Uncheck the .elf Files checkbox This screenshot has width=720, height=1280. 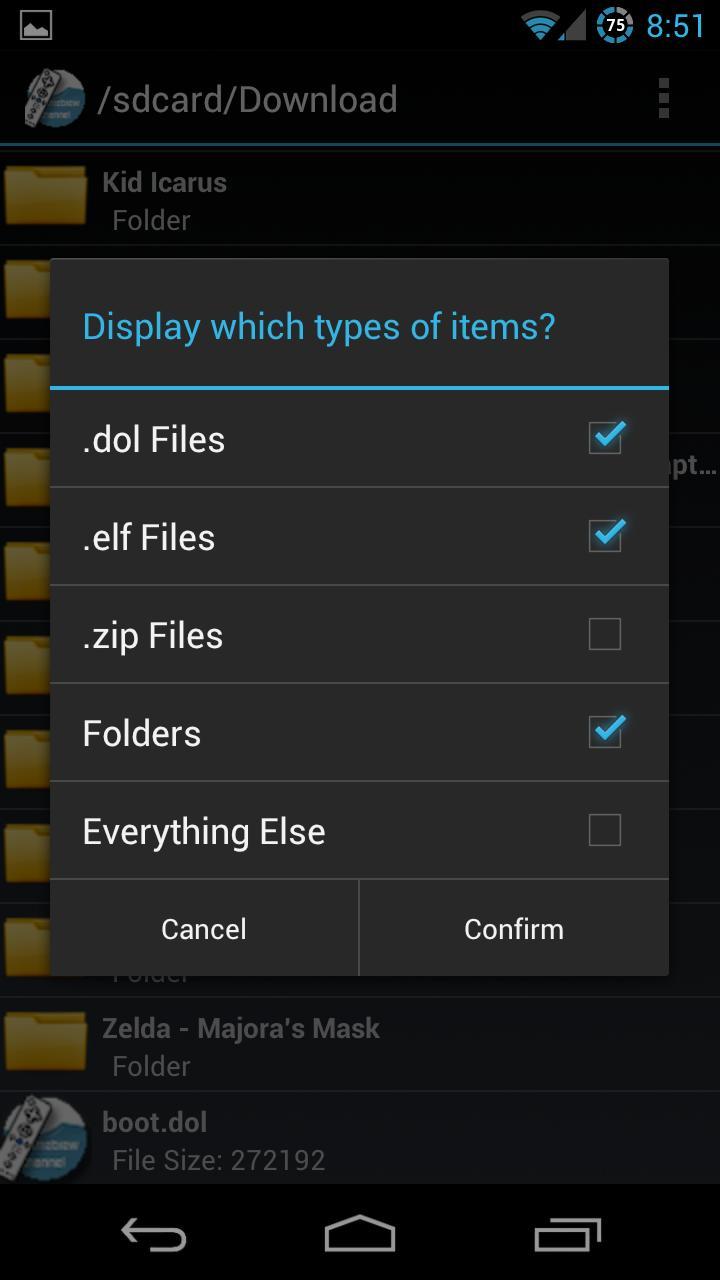click(x=605, y=536)
